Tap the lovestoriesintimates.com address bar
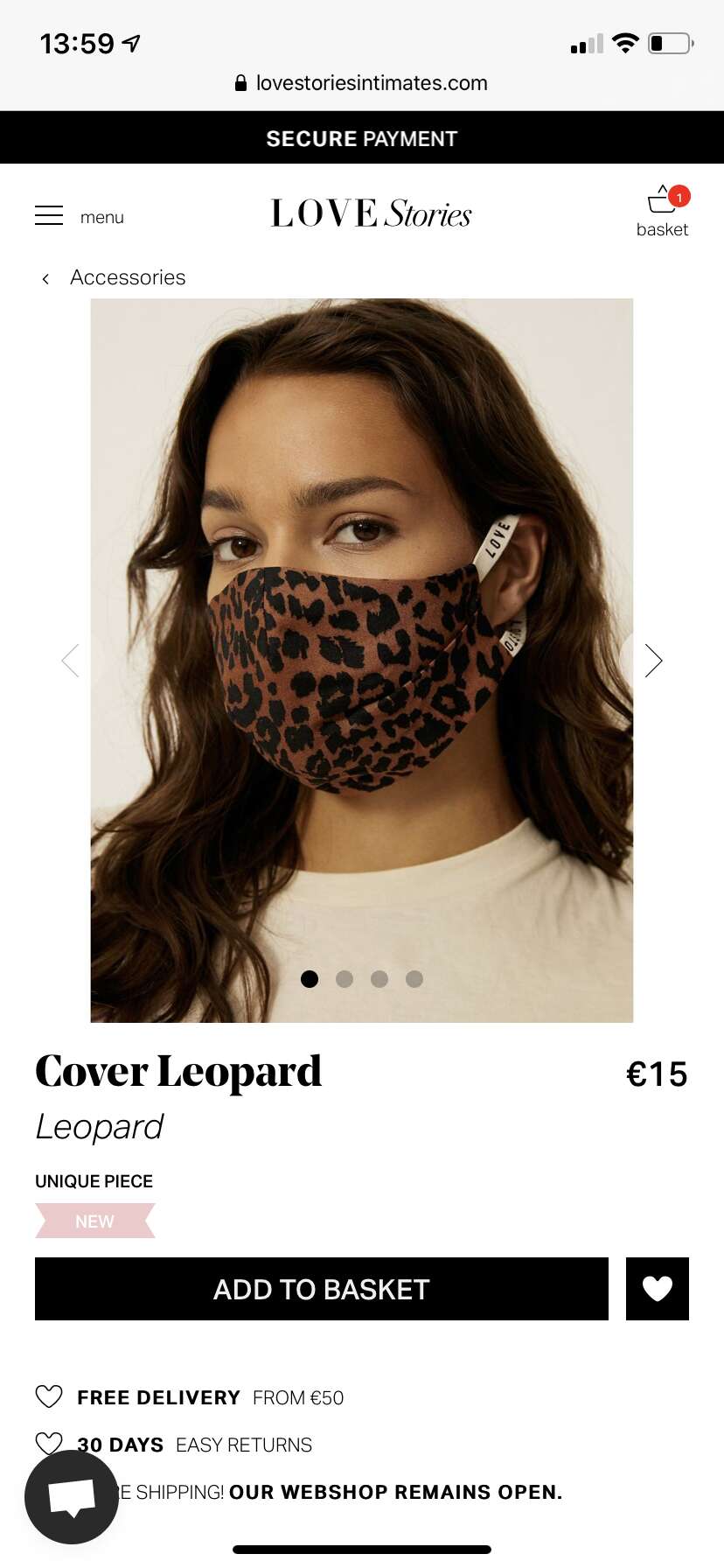Screen dimensions: 724x1568 pos(362,83)
